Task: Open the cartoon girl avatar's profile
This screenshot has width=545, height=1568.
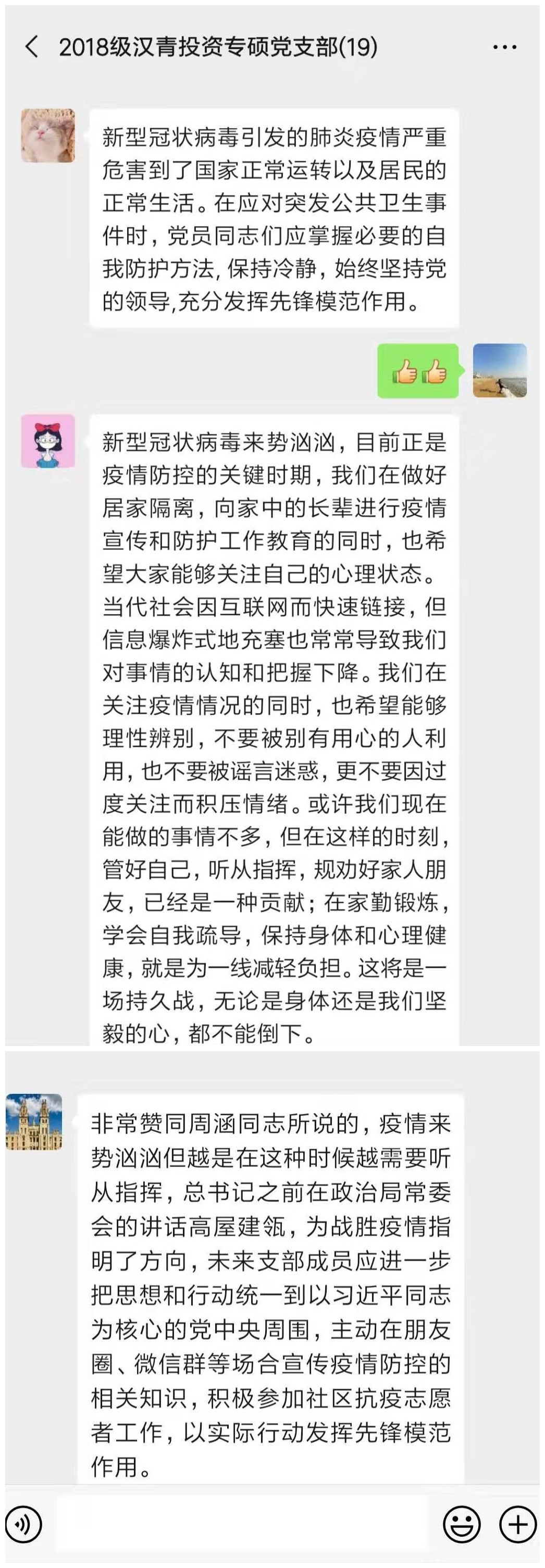Action: [48, 441]
